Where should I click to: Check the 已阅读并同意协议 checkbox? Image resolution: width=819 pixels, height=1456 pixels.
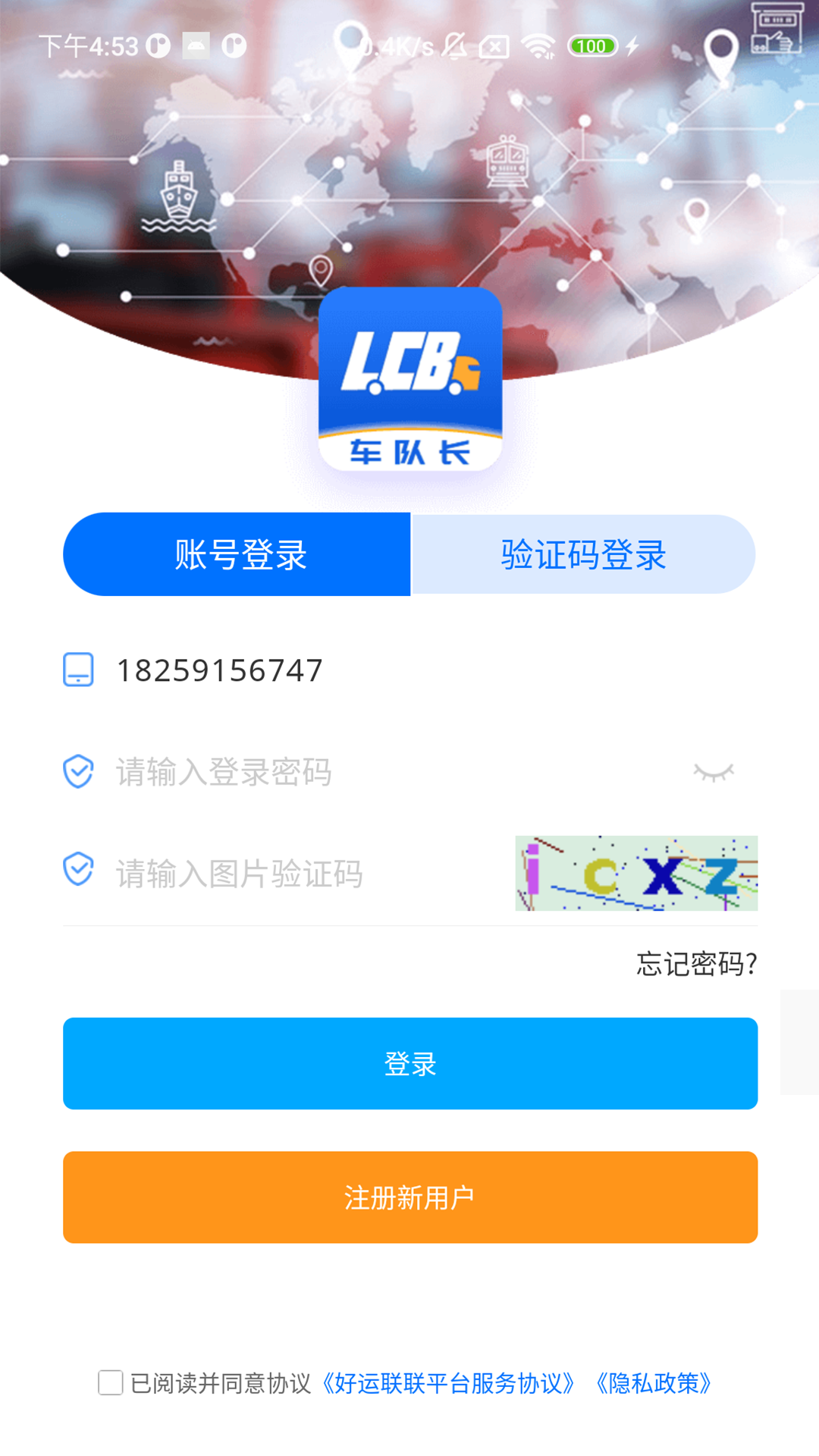[x=111, y=1382]
